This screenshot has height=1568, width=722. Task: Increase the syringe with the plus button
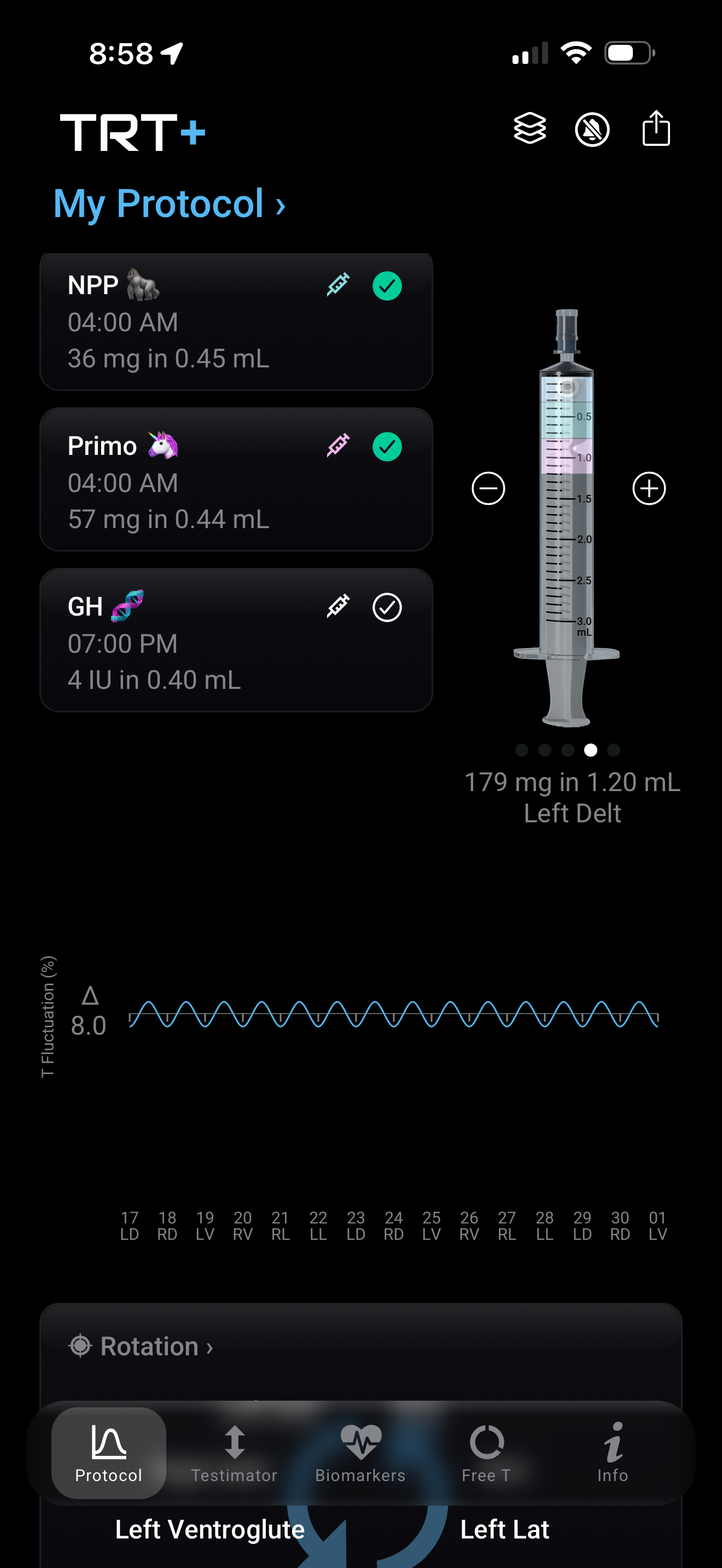(x=649, y=488)
